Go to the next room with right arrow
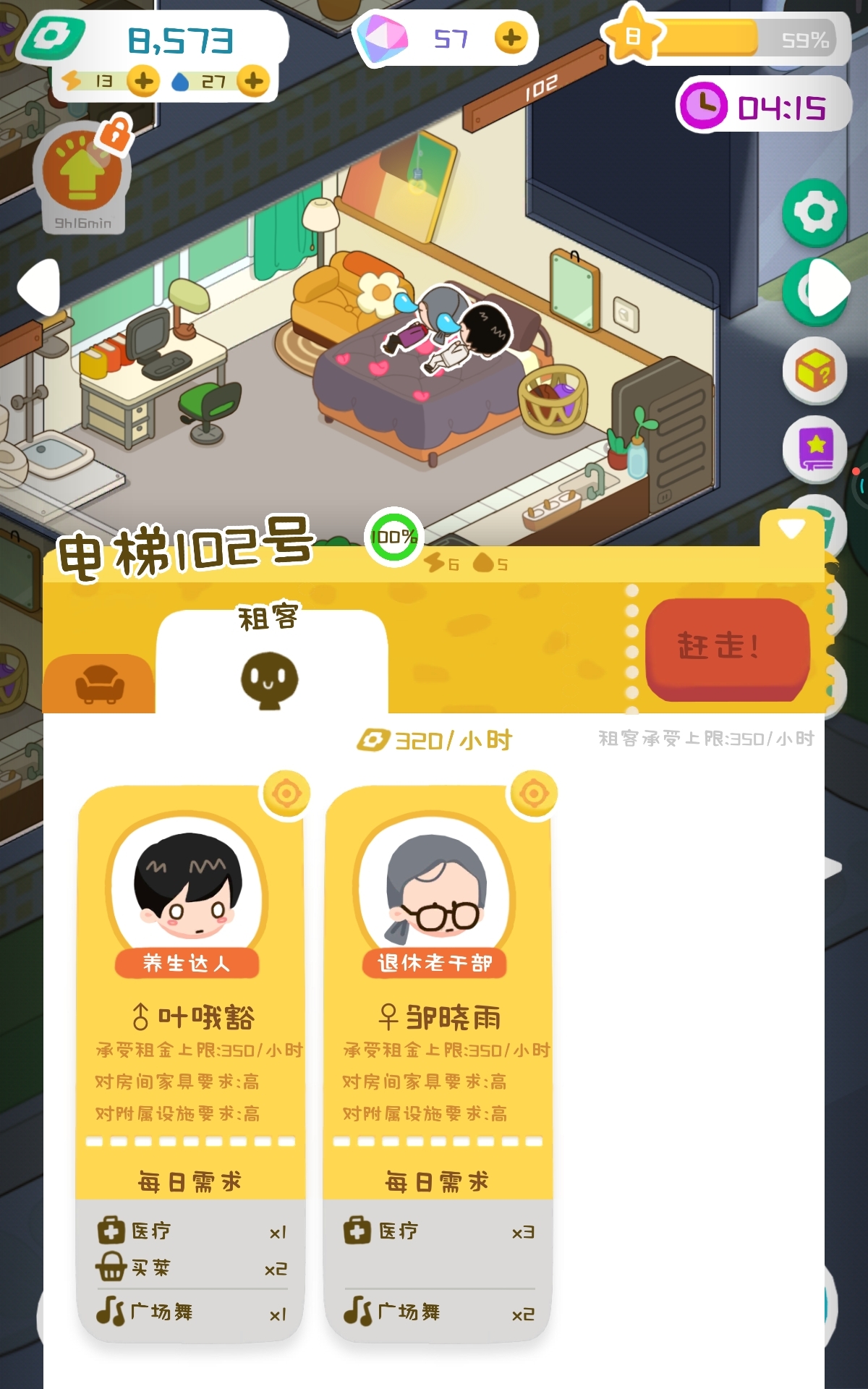The width and height of the screenshot is (868, 1389). point(830,288)
